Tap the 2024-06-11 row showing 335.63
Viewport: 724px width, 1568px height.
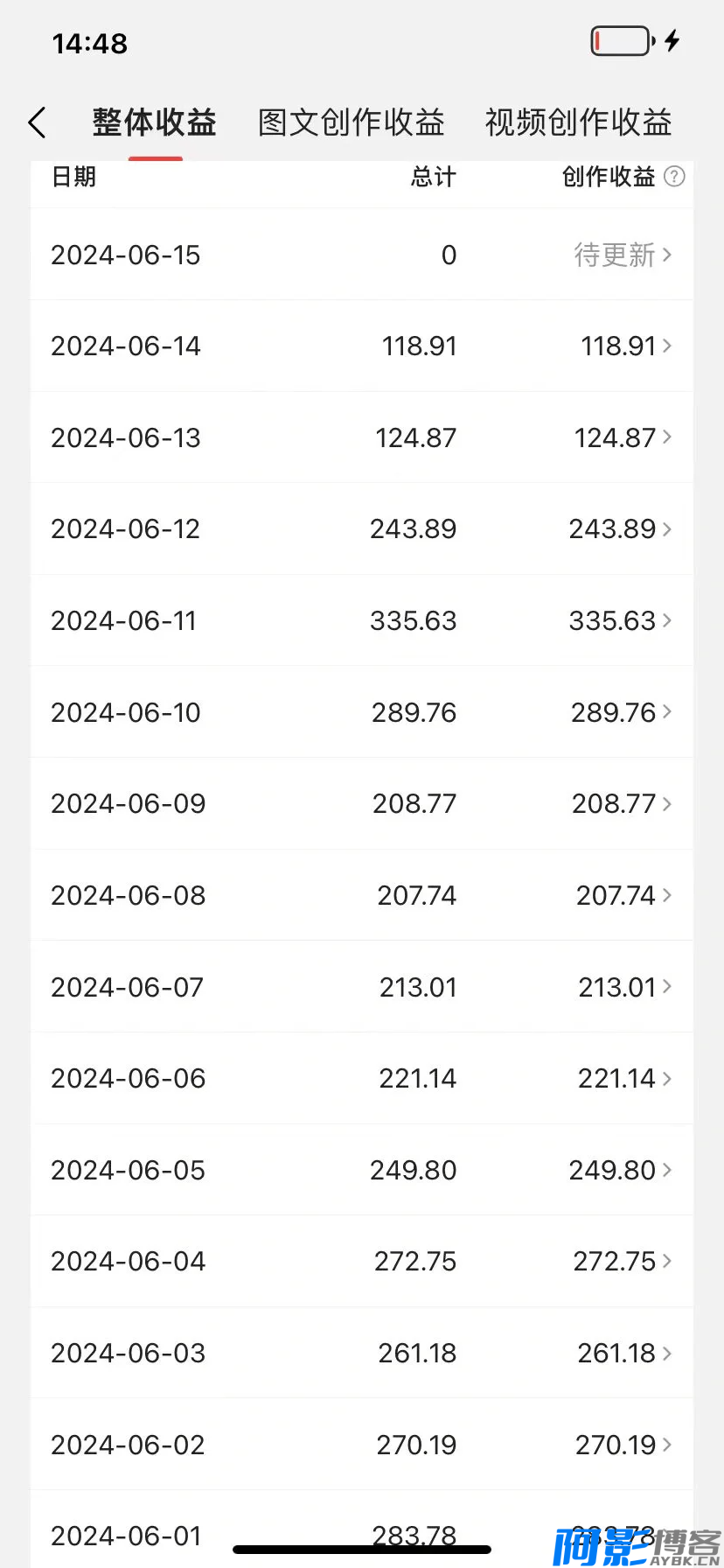tap(362, 620)
